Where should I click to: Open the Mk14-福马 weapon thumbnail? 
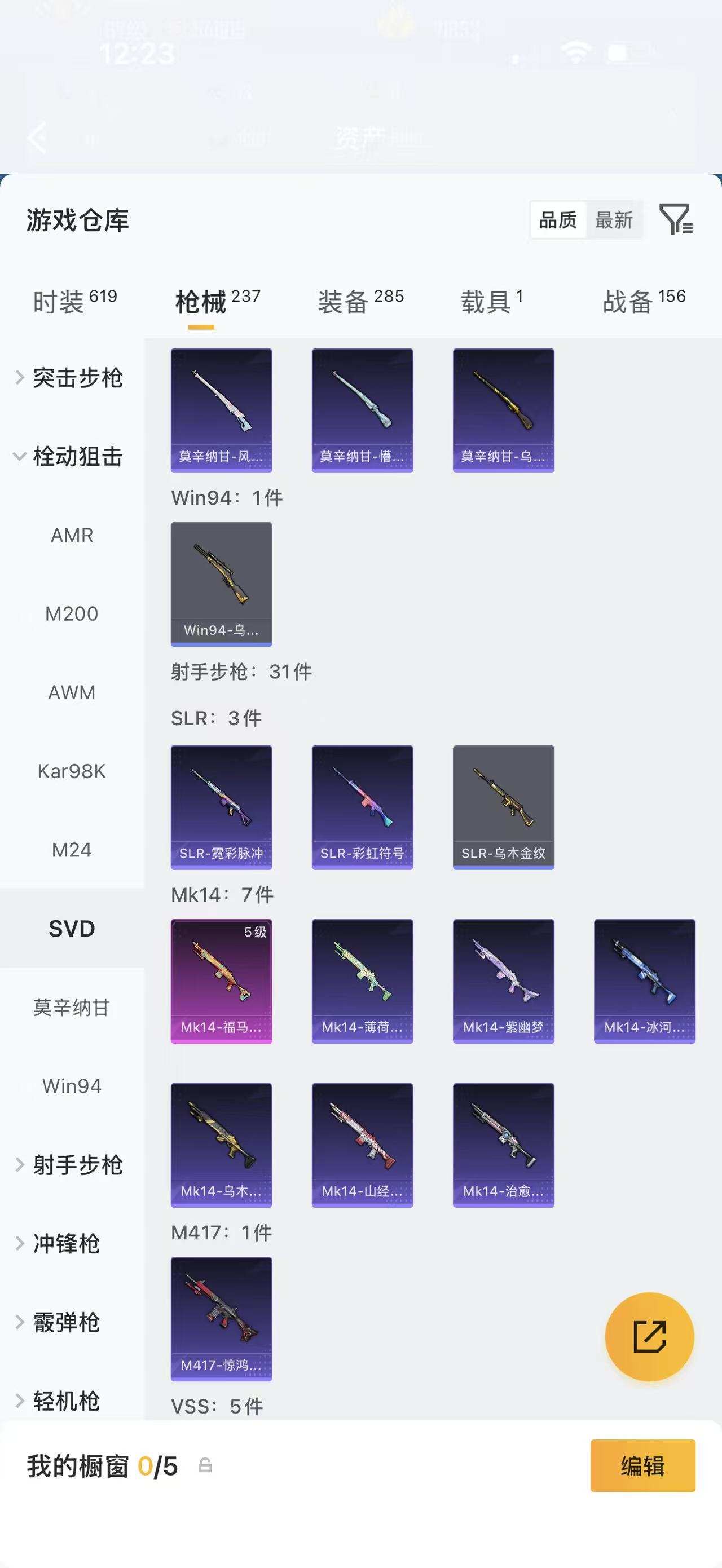click(x=221, y=980)
